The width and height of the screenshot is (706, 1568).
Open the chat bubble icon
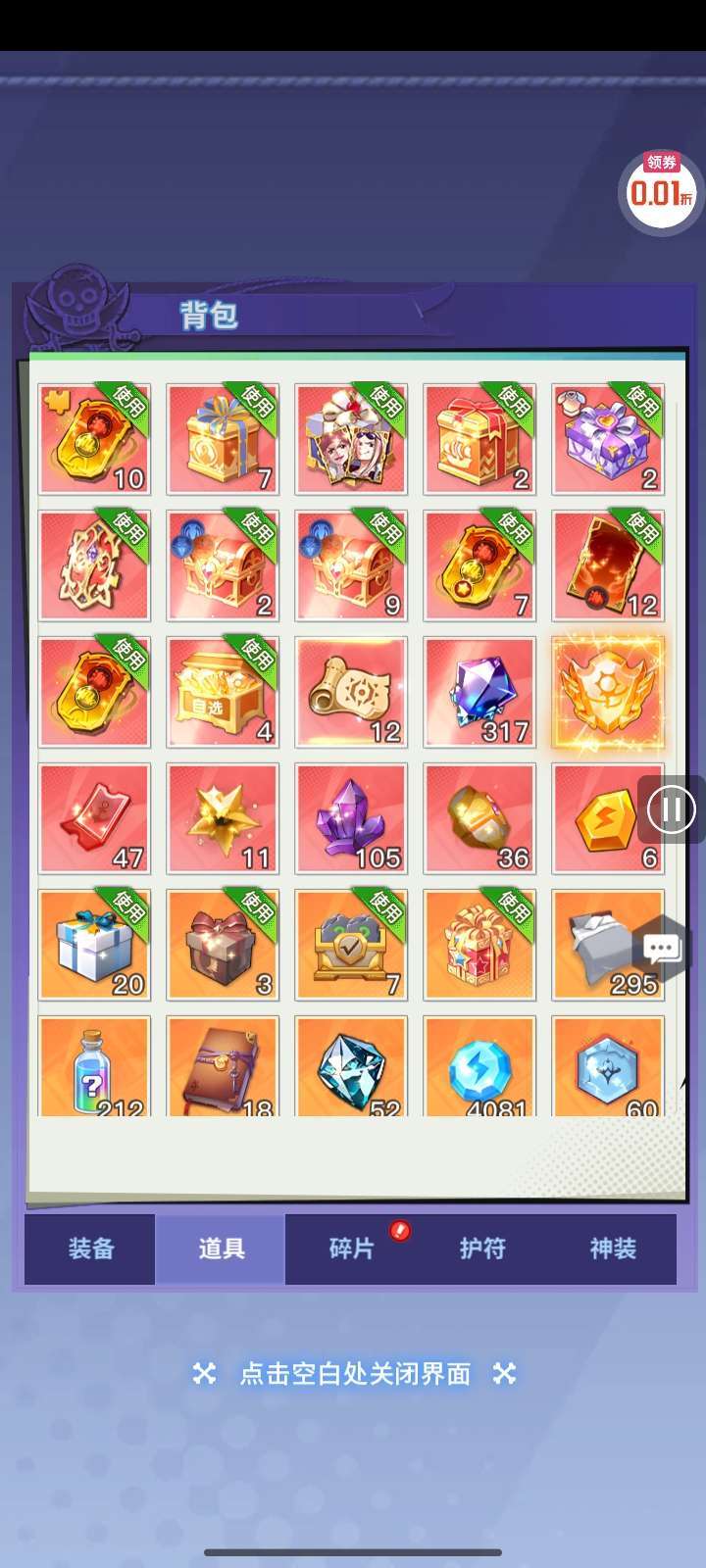click(662, 948)
